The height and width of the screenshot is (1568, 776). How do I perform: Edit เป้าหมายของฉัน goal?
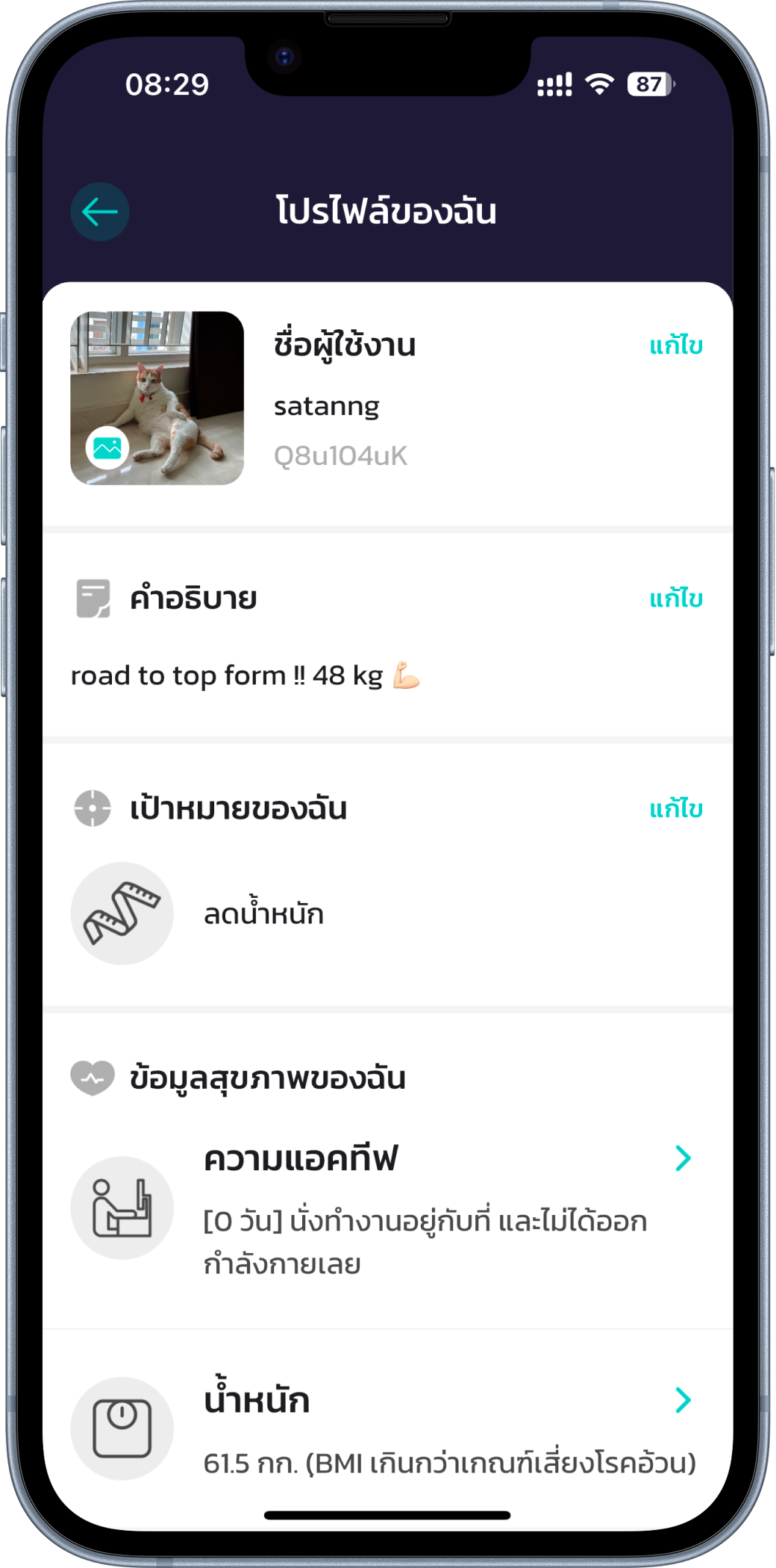point(676,809)
